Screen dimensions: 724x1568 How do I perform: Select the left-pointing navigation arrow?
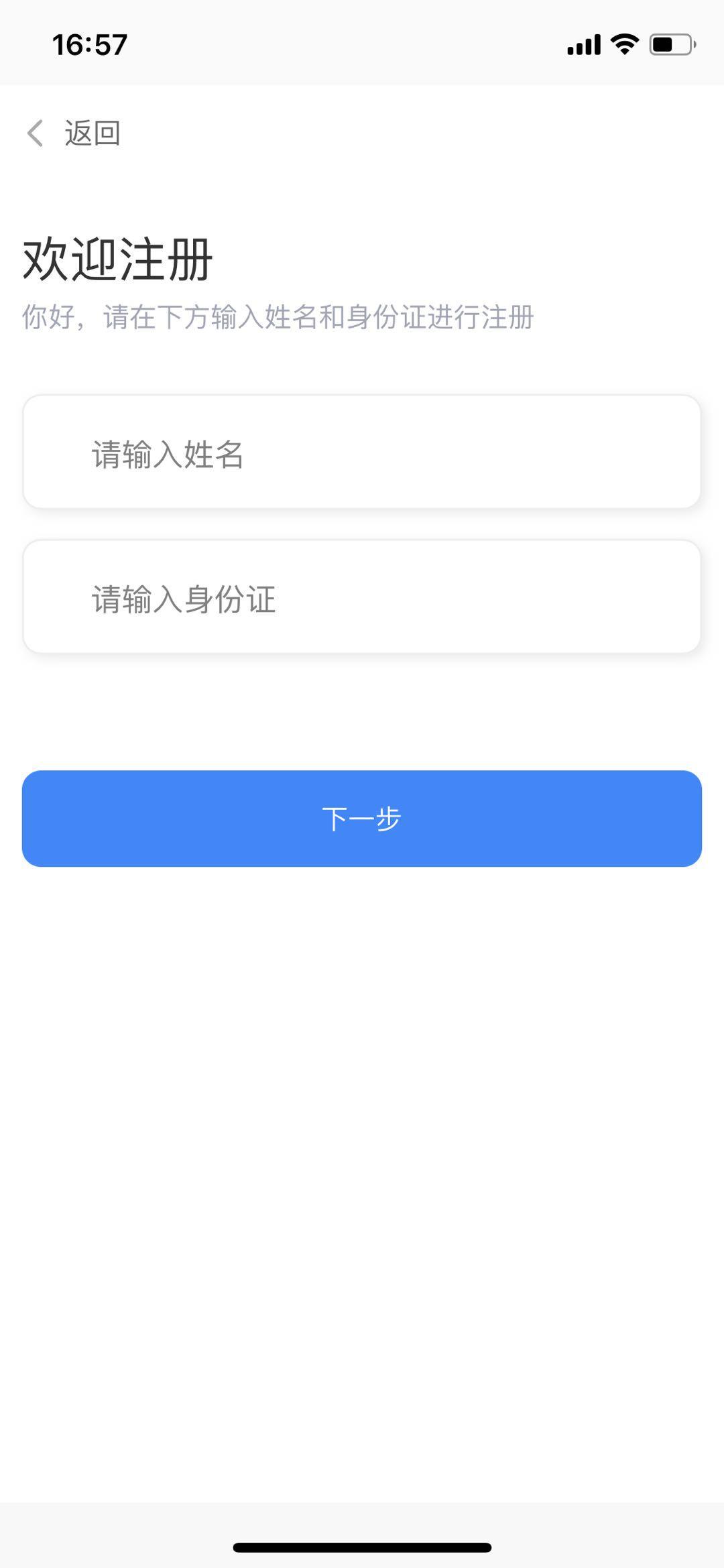(35, 133)
